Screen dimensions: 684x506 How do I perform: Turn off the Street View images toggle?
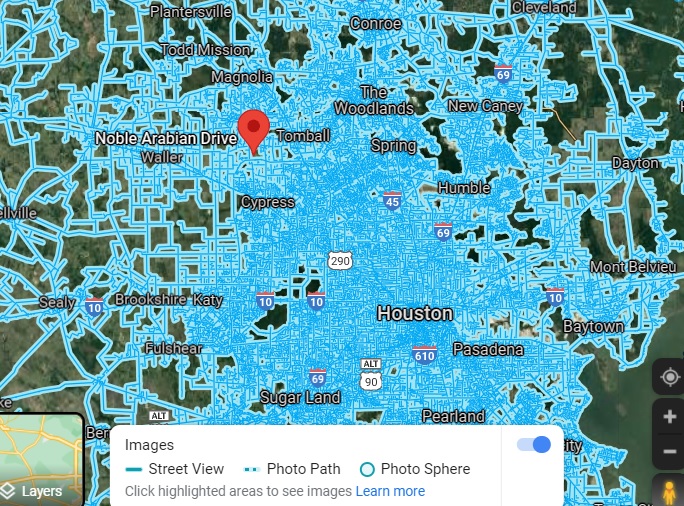(534, 445)
